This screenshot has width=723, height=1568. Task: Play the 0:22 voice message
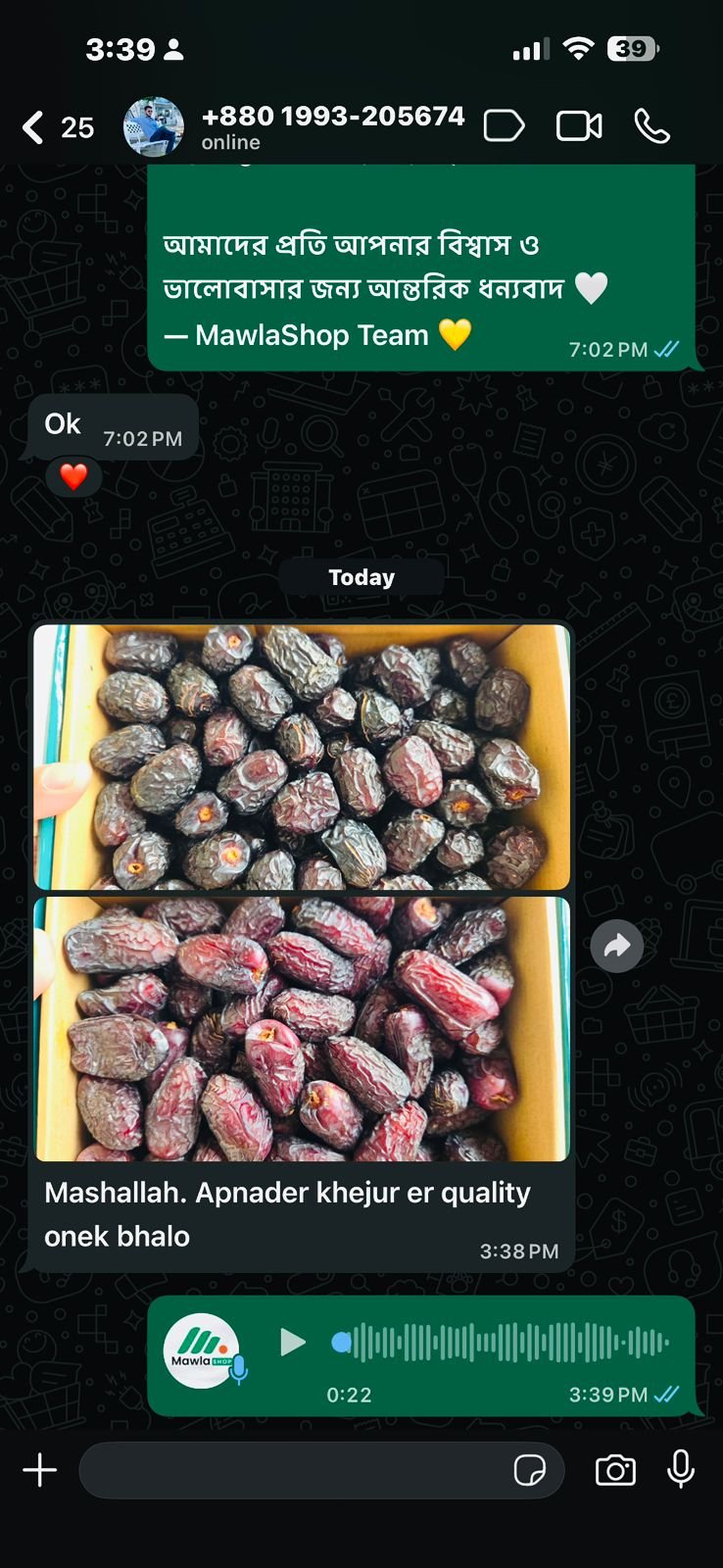coord(292,1342)
